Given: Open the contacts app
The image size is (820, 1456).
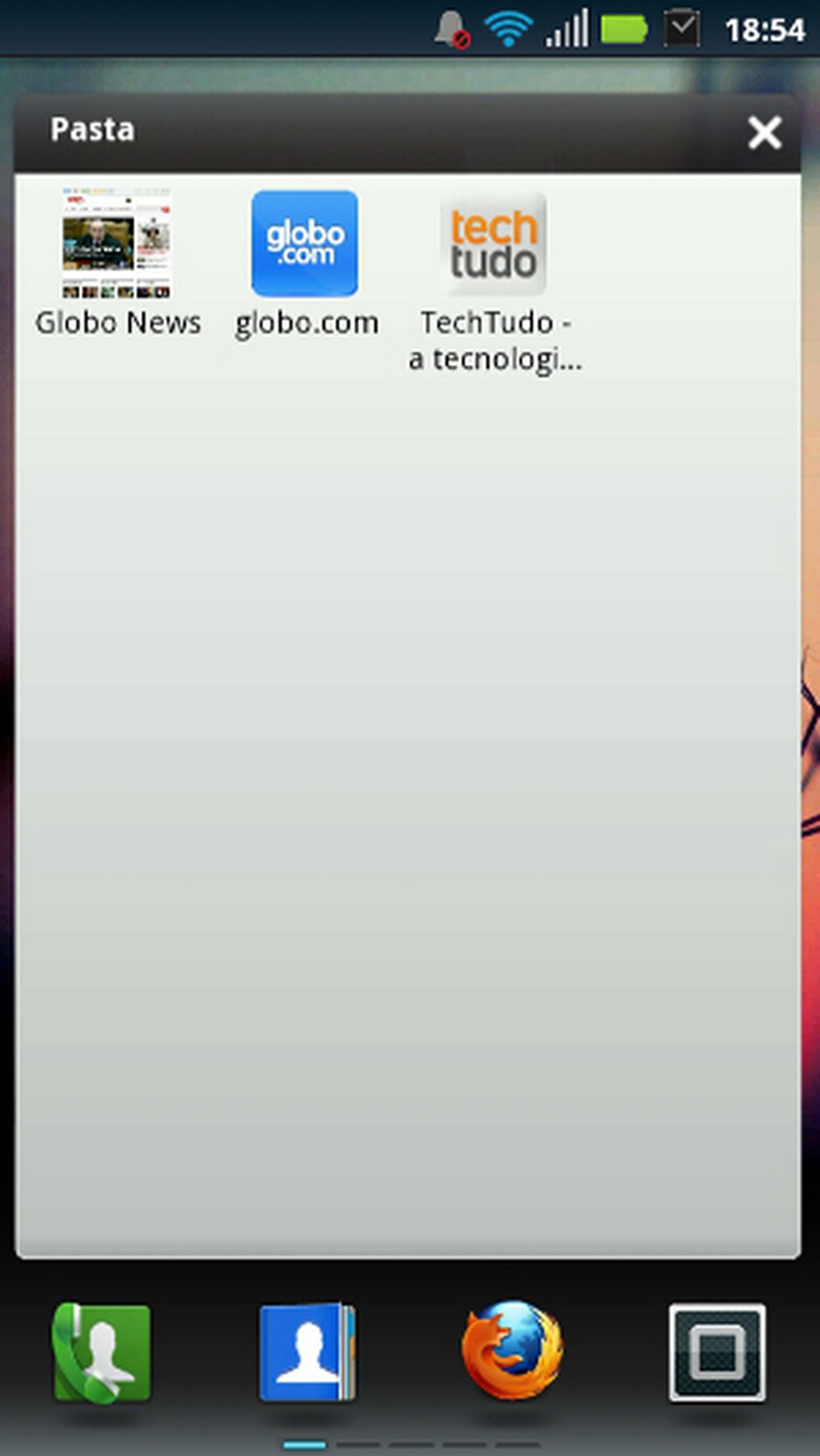Looking at the screenshot, I should tap(307, 1353).
